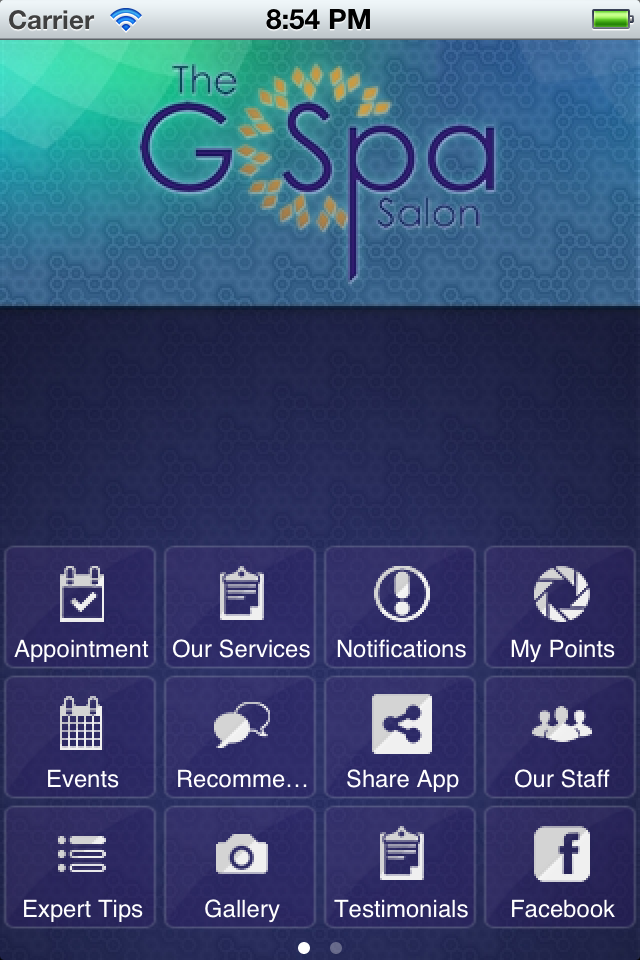
Task: Select the Share App tile
Action: (x=401, y=737)
